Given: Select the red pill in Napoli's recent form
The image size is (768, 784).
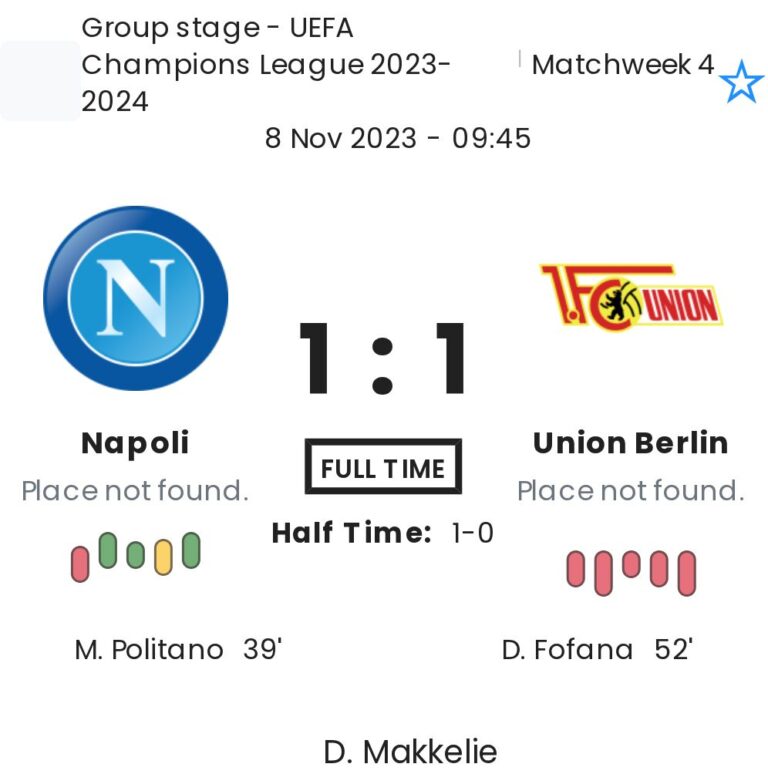Looking at the screenshot, I should [80, 565].
